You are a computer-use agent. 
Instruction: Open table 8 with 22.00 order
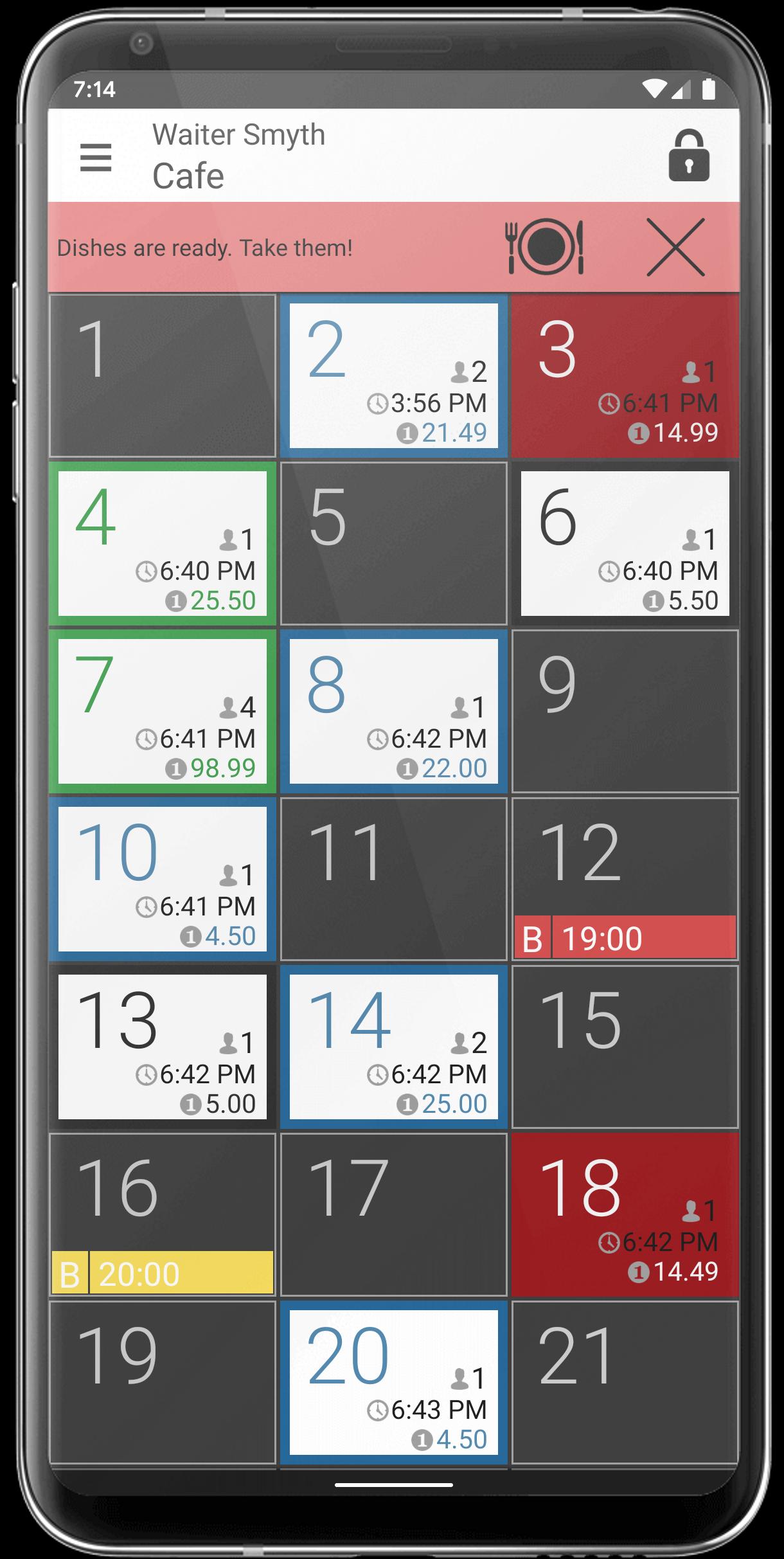pyautogui.click(x=393, y=712)
